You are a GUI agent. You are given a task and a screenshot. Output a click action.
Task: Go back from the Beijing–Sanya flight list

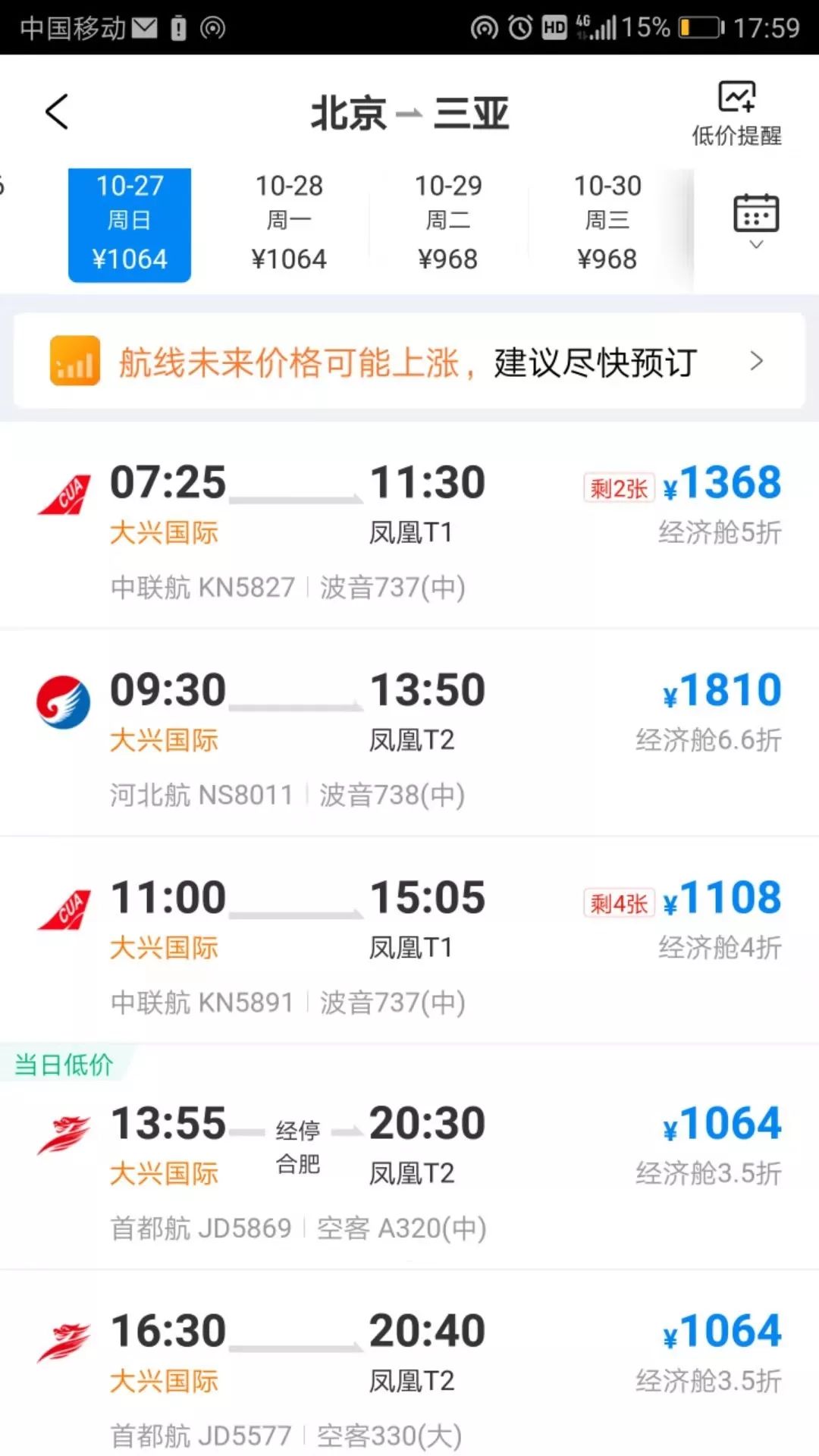pyautogui.click(x=58, y=112)
